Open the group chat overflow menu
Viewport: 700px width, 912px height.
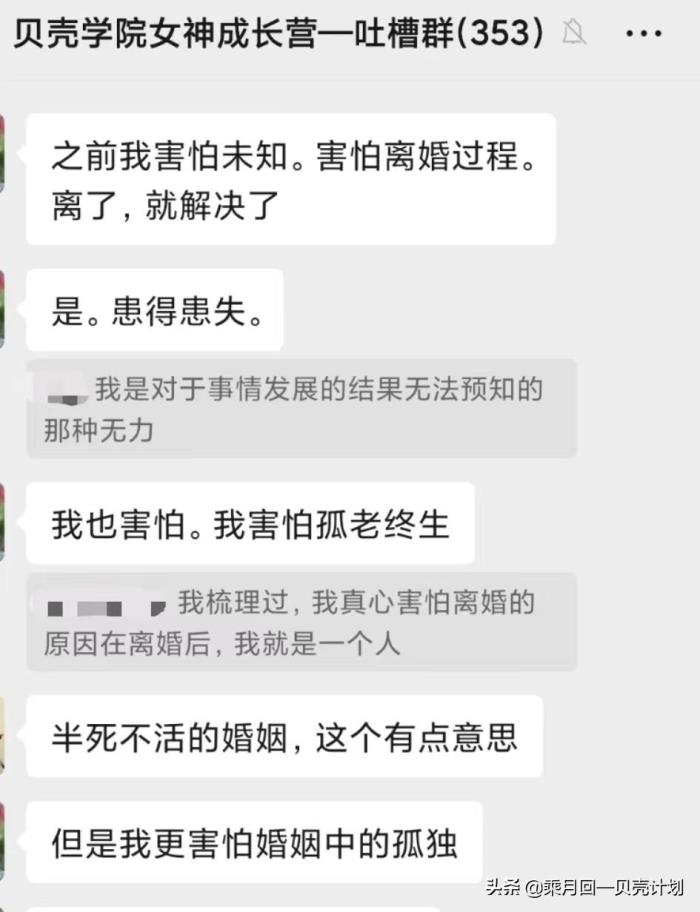tap(643, 33)
